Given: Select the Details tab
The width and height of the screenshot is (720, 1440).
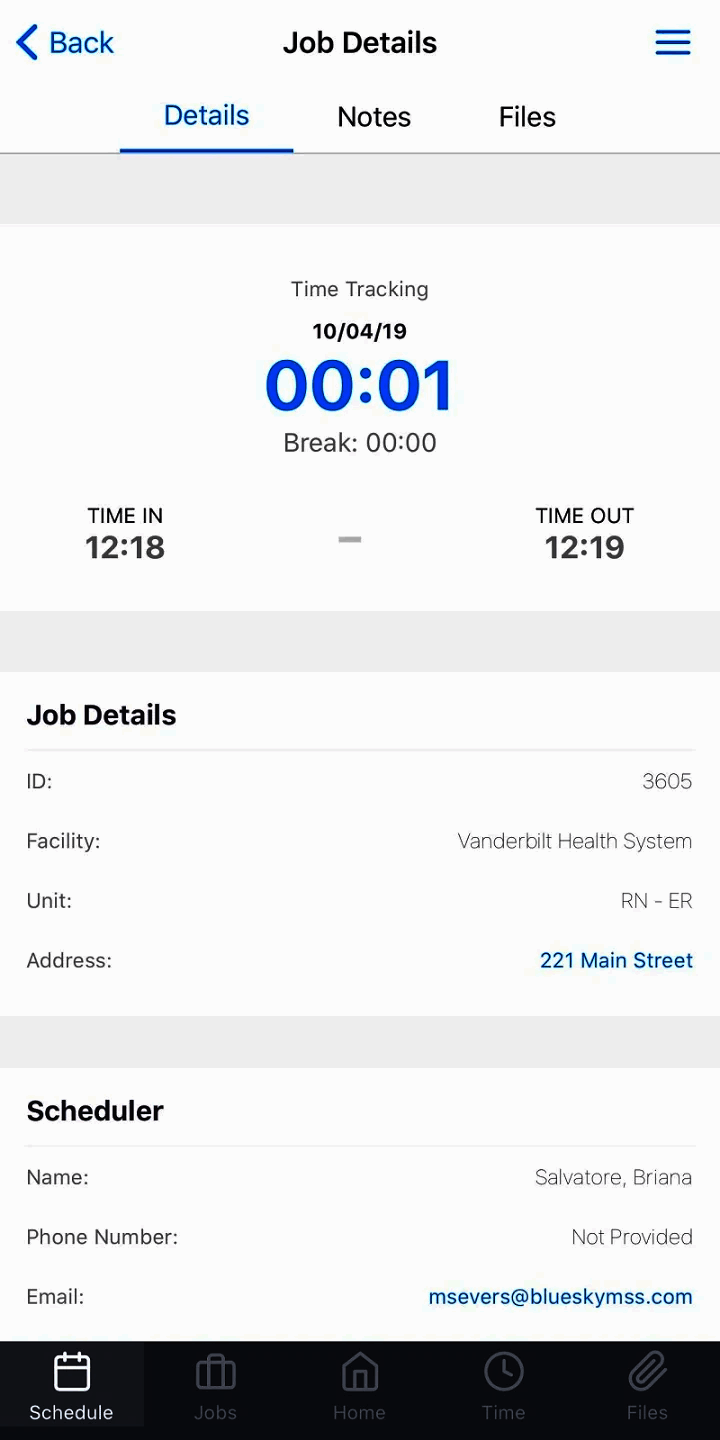Looking at the screenshot, I should 206,116.
